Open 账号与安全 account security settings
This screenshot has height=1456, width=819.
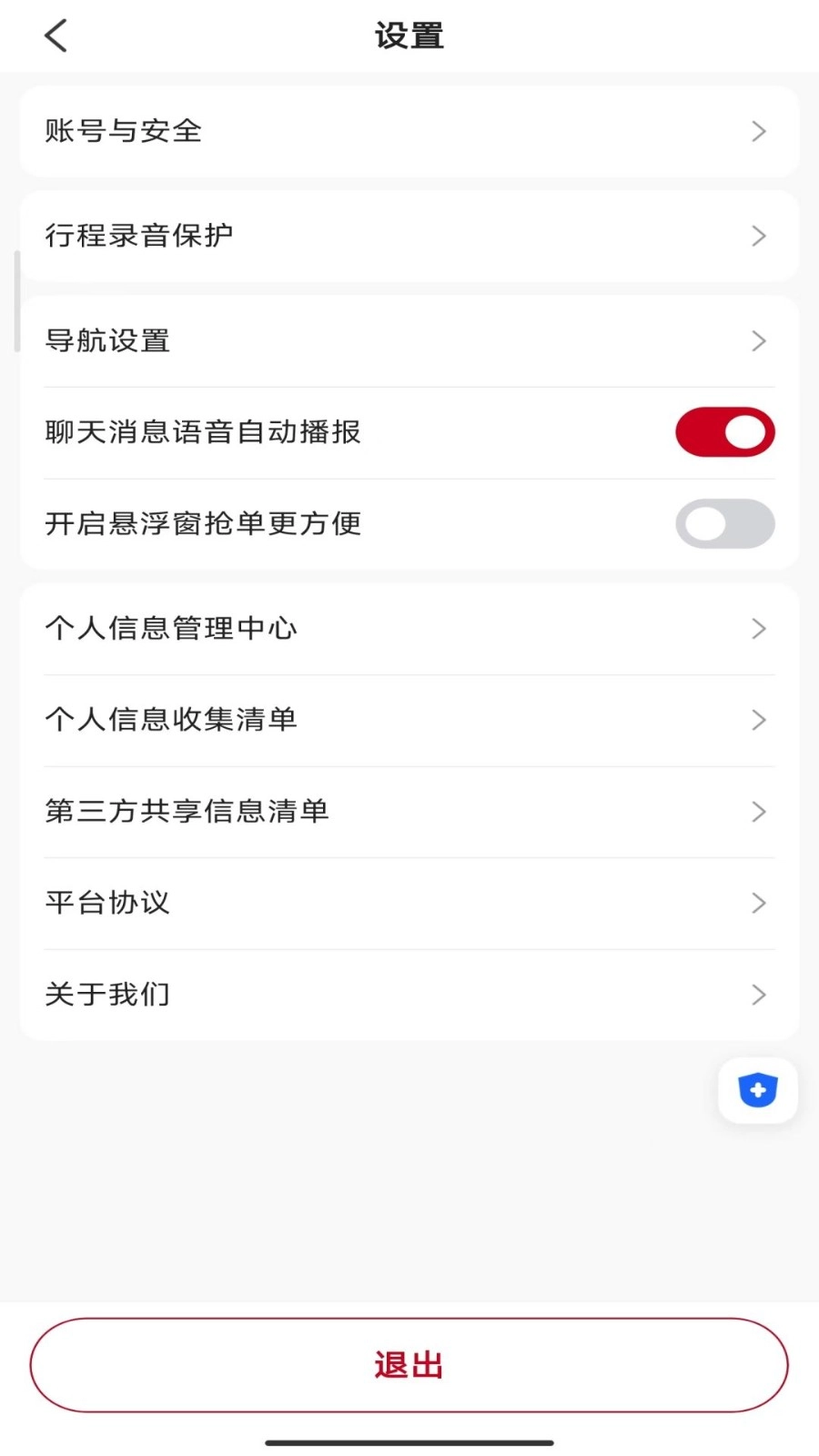(408, 131)
